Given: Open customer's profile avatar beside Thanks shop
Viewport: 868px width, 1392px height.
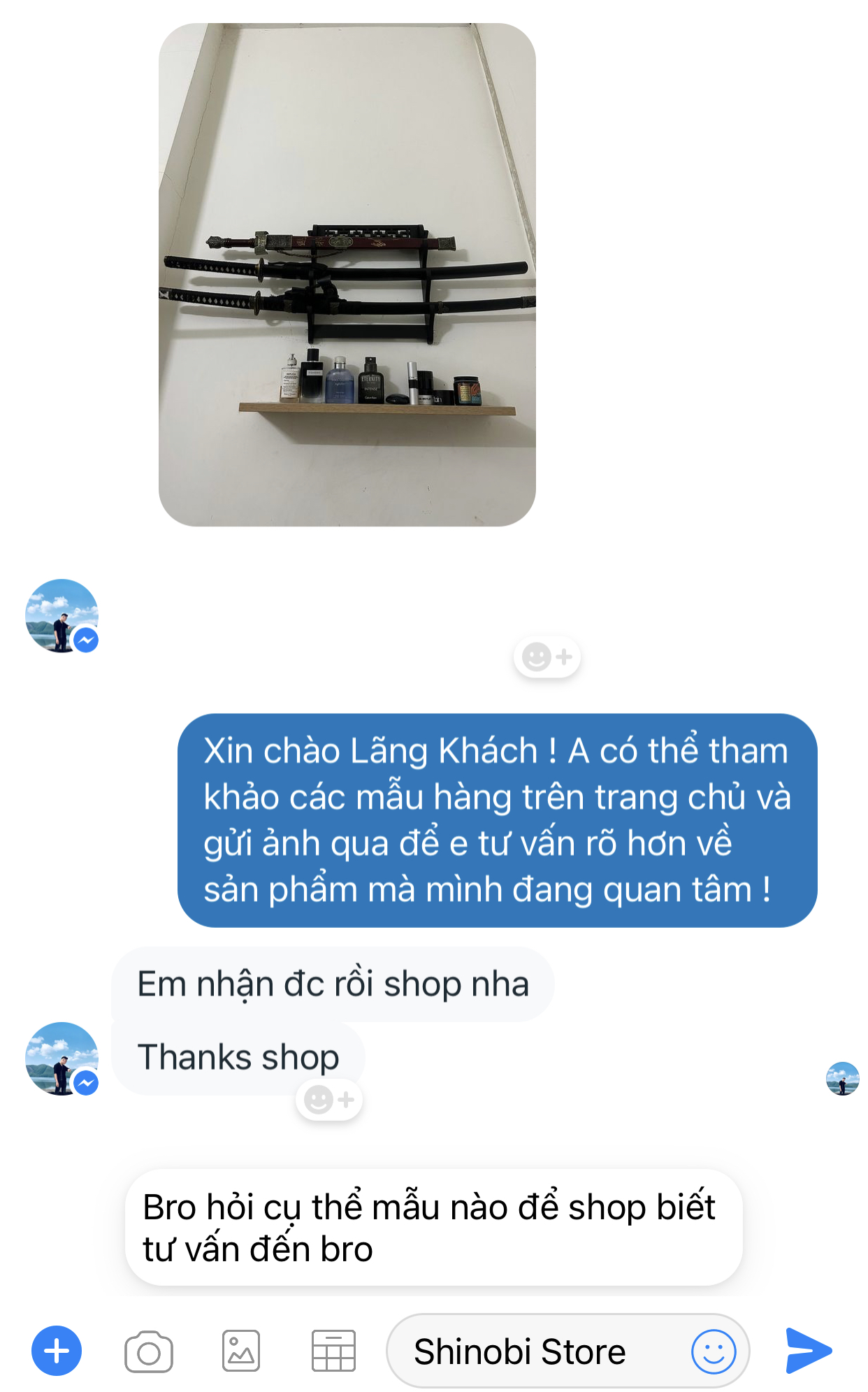Looking at the screenshot, I should coord(62,1059).
